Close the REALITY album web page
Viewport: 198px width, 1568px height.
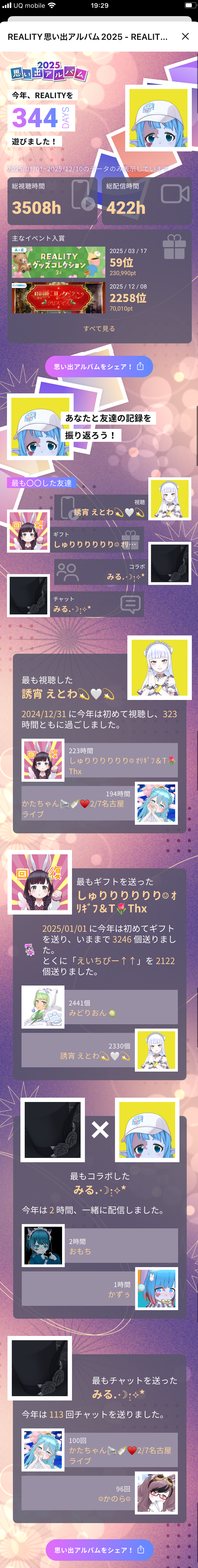click(x=185, y=37)
